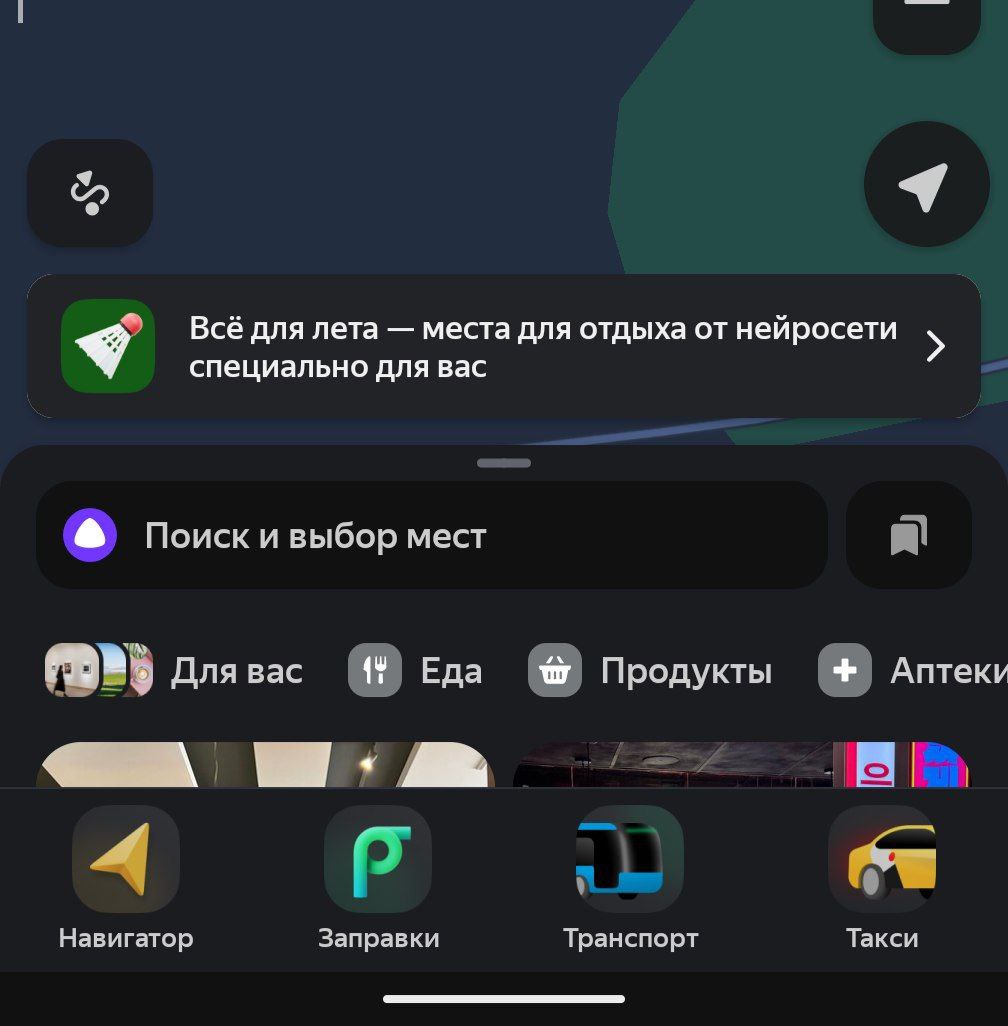Screen dimensions: 1008x1026
Task: Filter places by «Еда»
Action: click(x=415, y=670)
